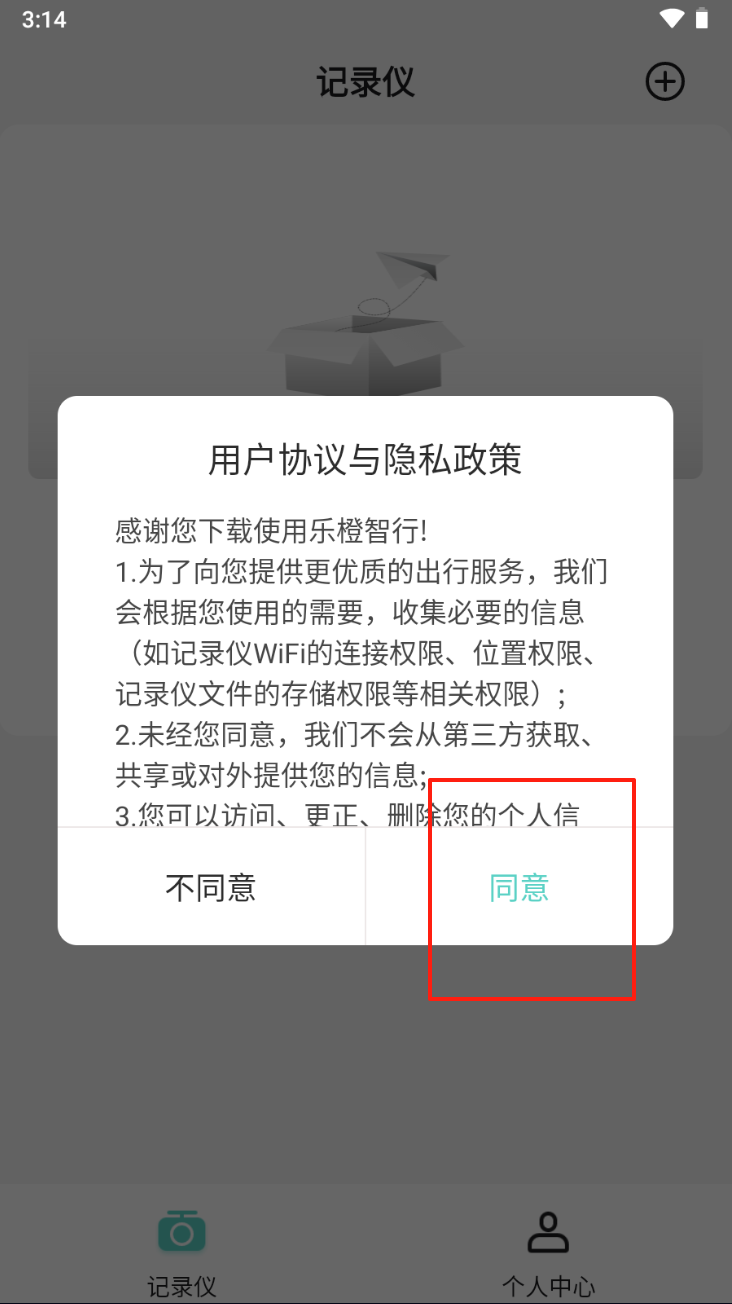The image size is (732, 1304).
Task: Decline the agreement with 不同意
Action: coord(211,887)
